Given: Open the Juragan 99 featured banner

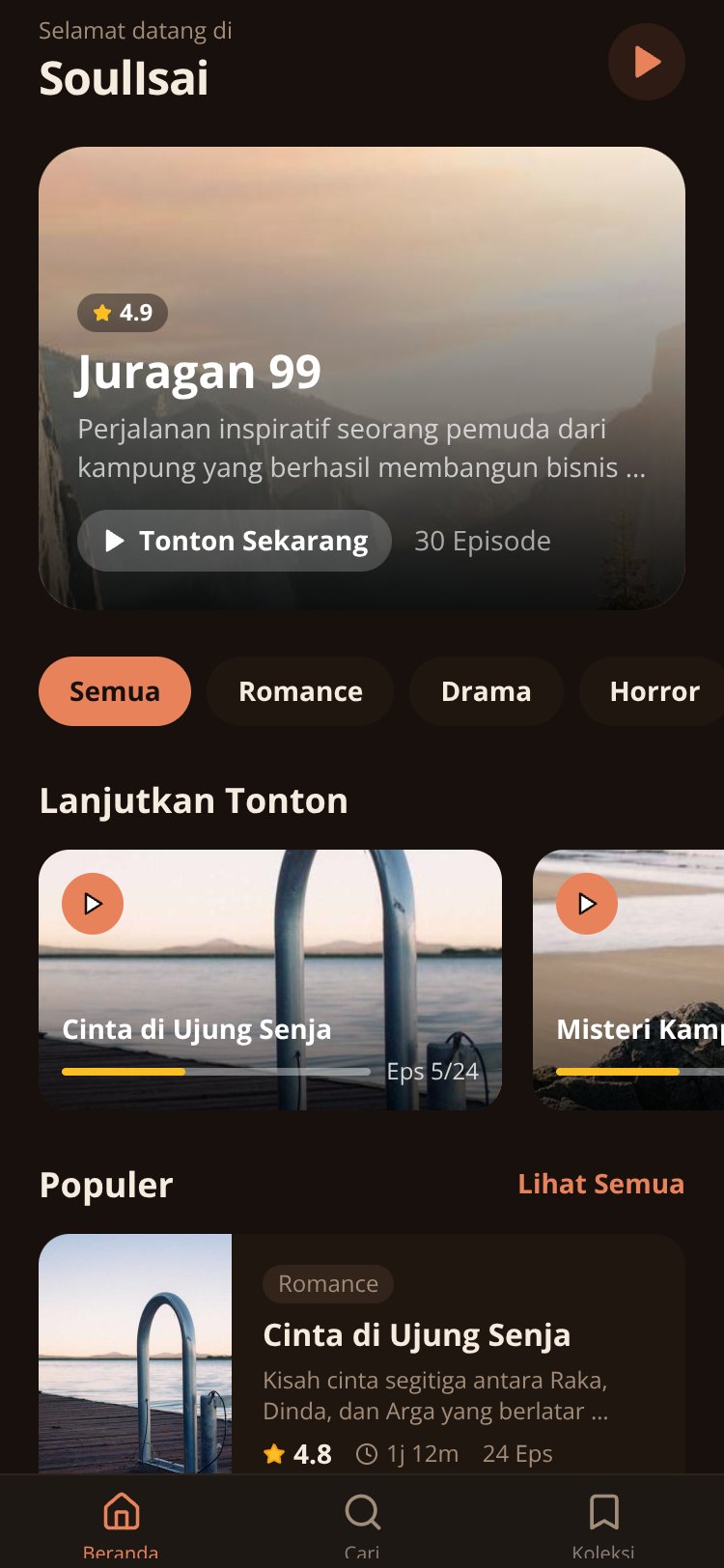Looking at the screenshot, I should pos(362,378).
